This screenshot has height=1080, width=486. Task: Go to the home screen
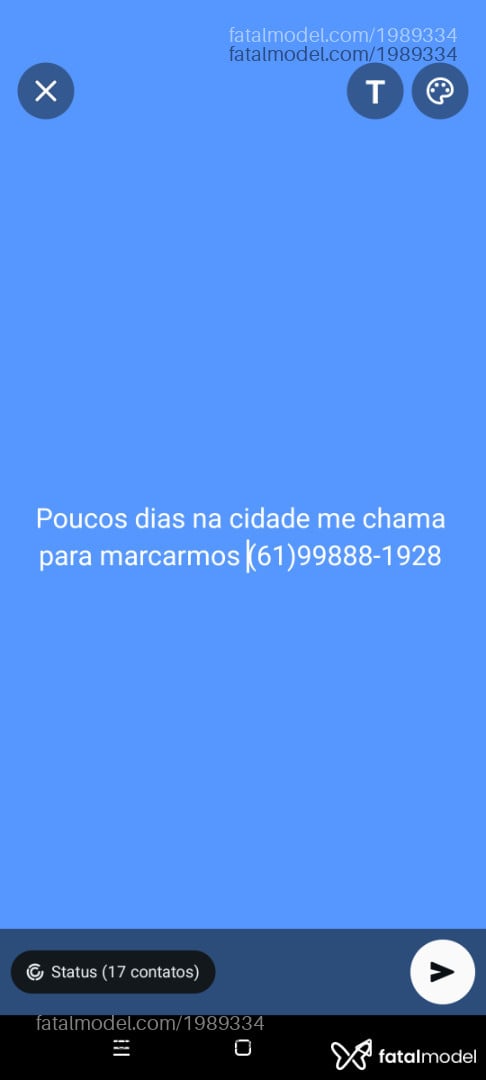tap(242, 1048)
